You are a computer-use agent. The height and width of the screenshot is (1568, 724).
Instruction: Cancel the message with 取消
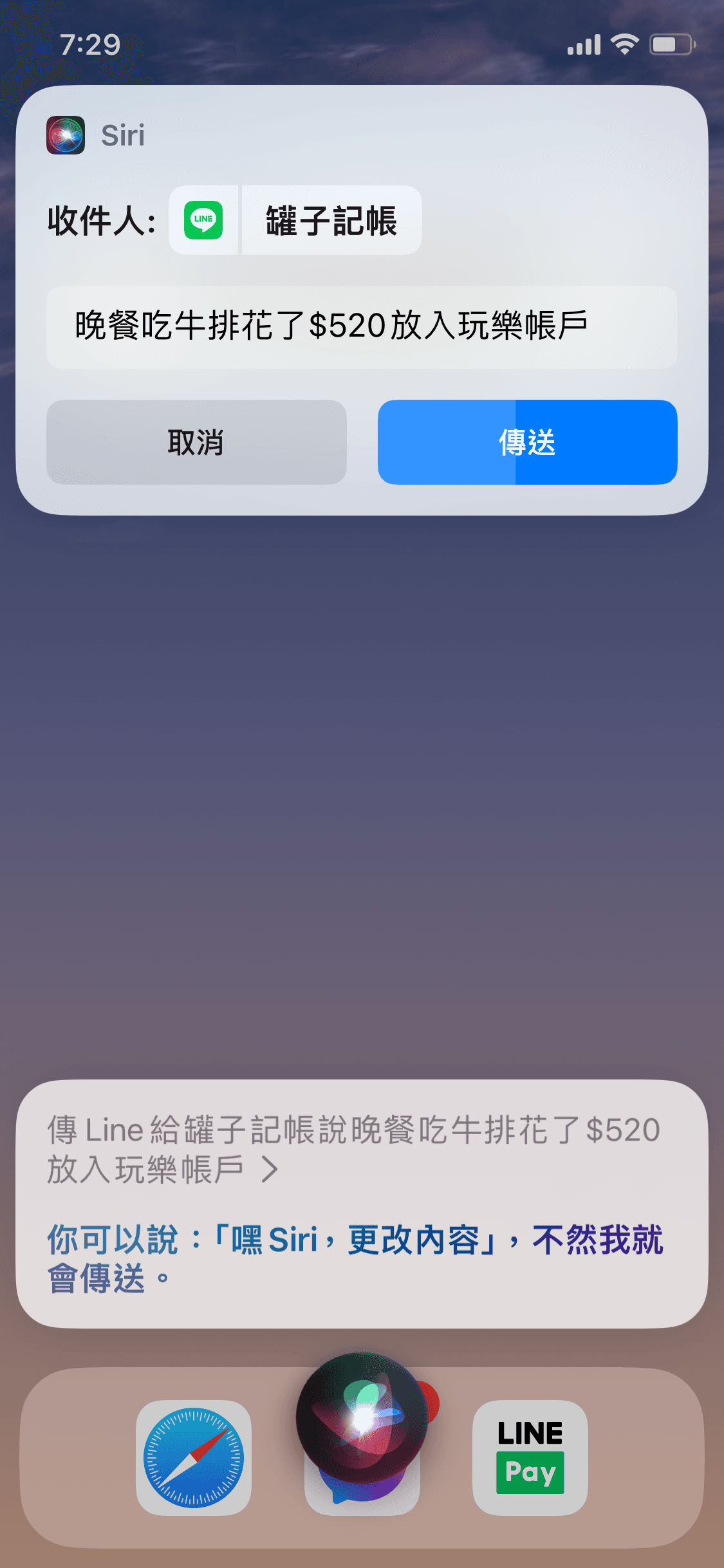(x=196, y=442)
